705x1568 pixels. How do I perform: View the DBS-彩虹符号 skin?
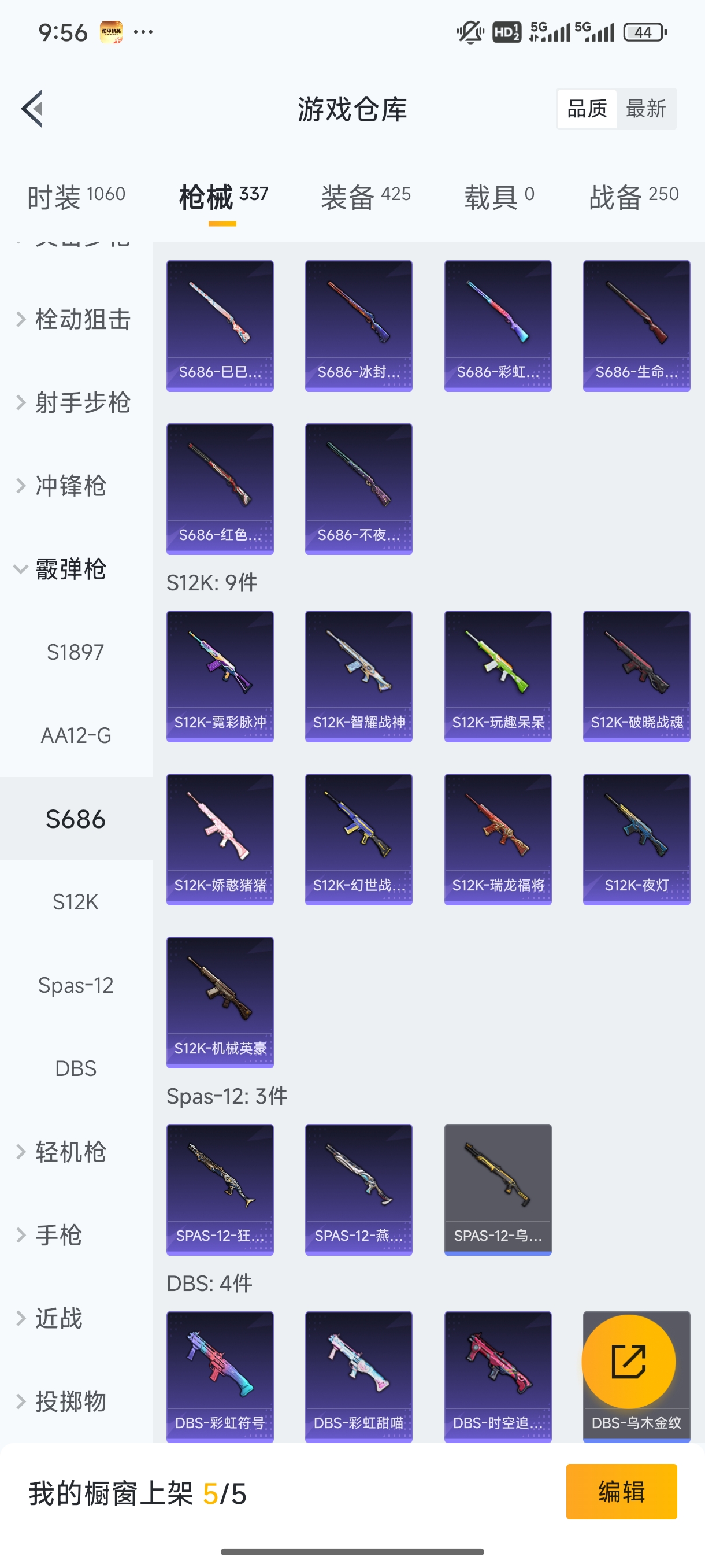pyautogui.click(x=220, y=1376)
